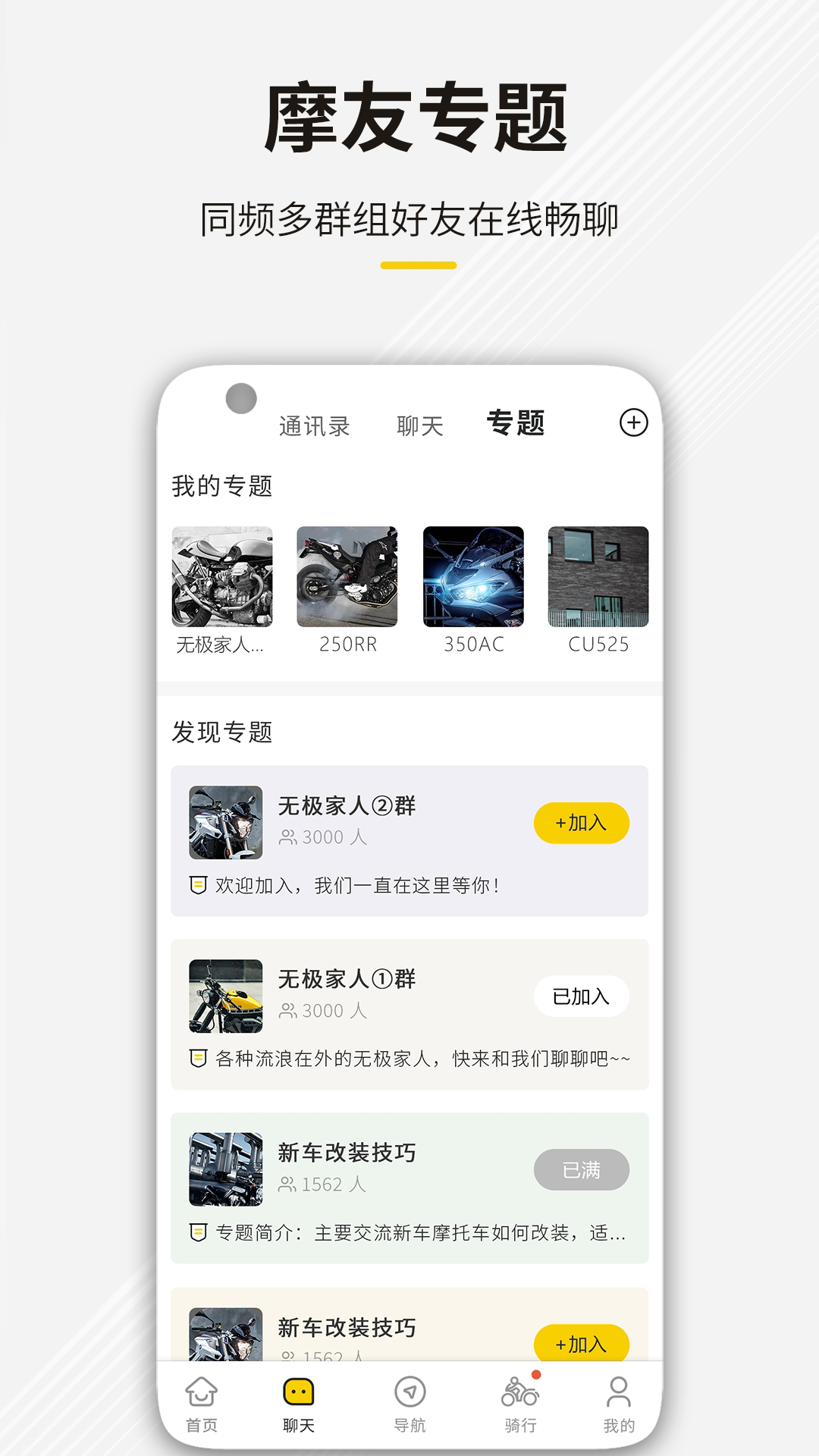Tap +加入 on the second 新车改装技巧 group

(582, 1344)
